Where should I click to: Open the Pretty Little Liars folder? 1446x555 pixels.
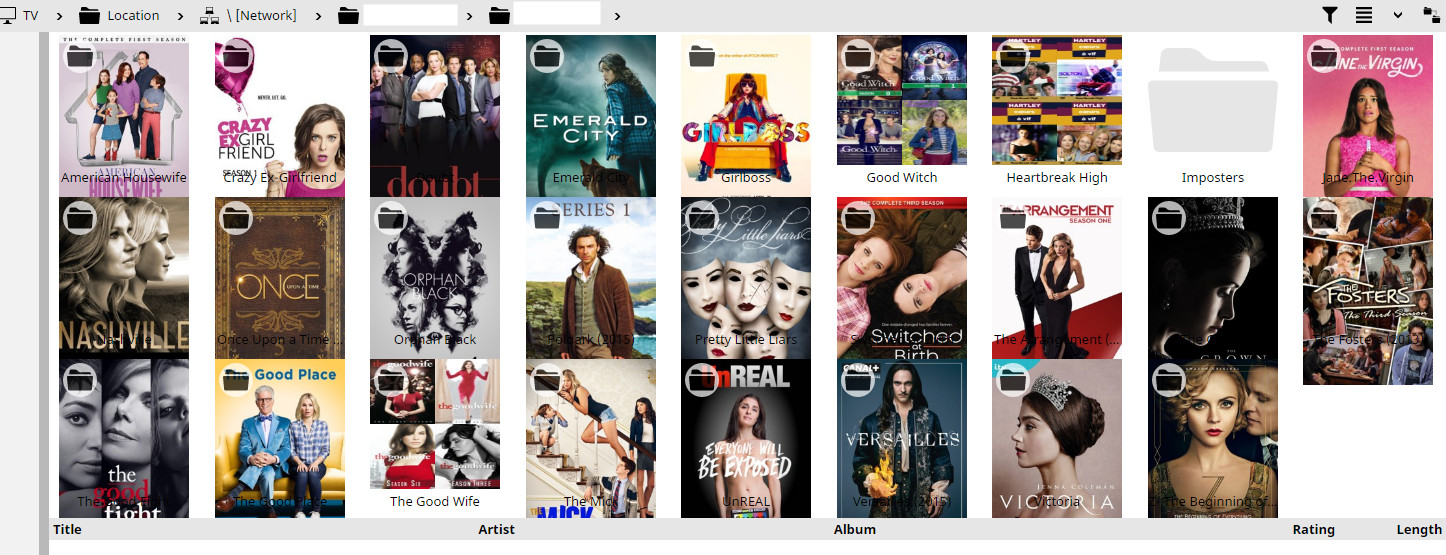746,275
